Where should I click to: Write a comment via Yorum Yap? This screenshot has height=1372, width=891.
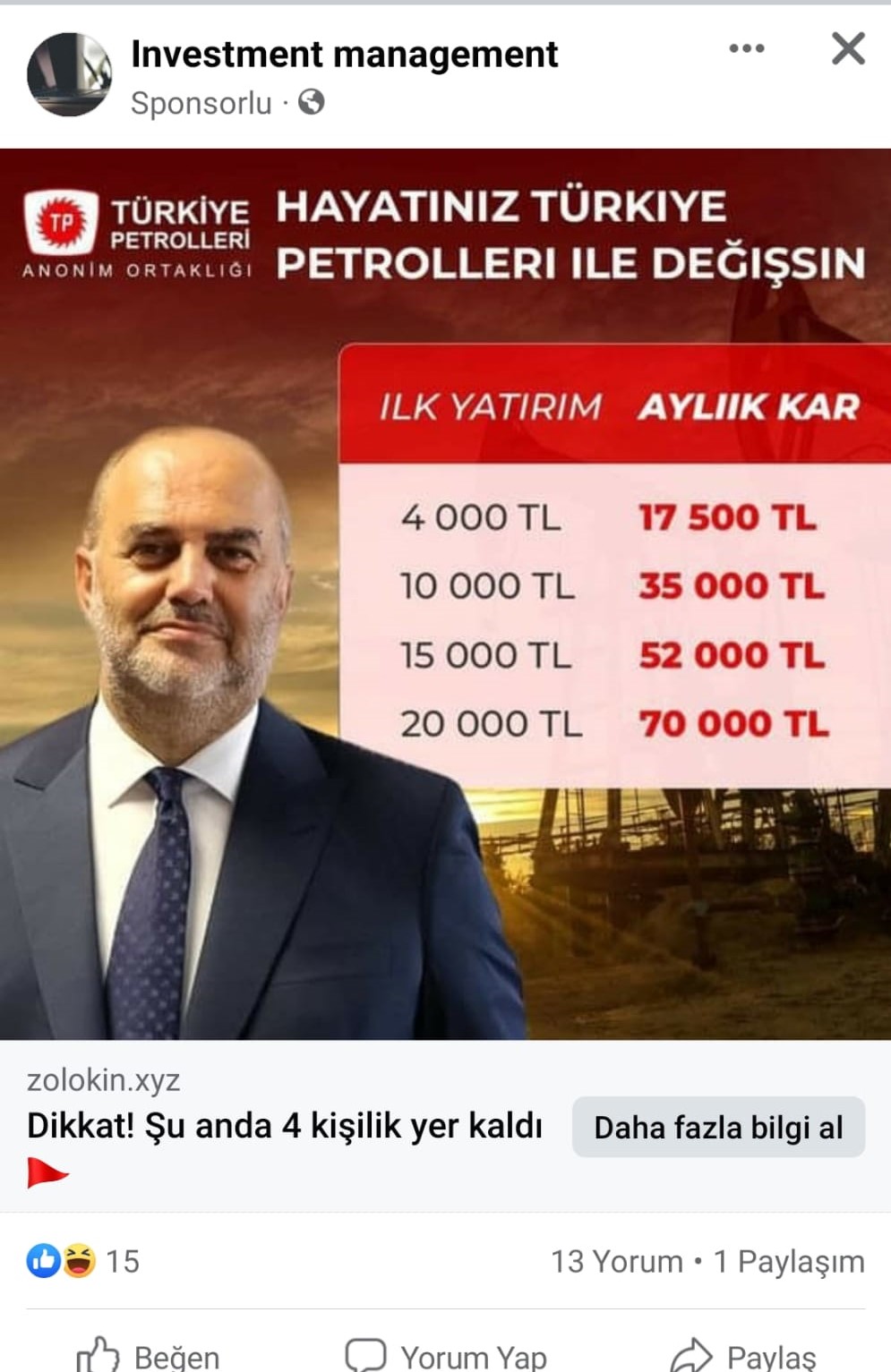tap(445, 1355)
